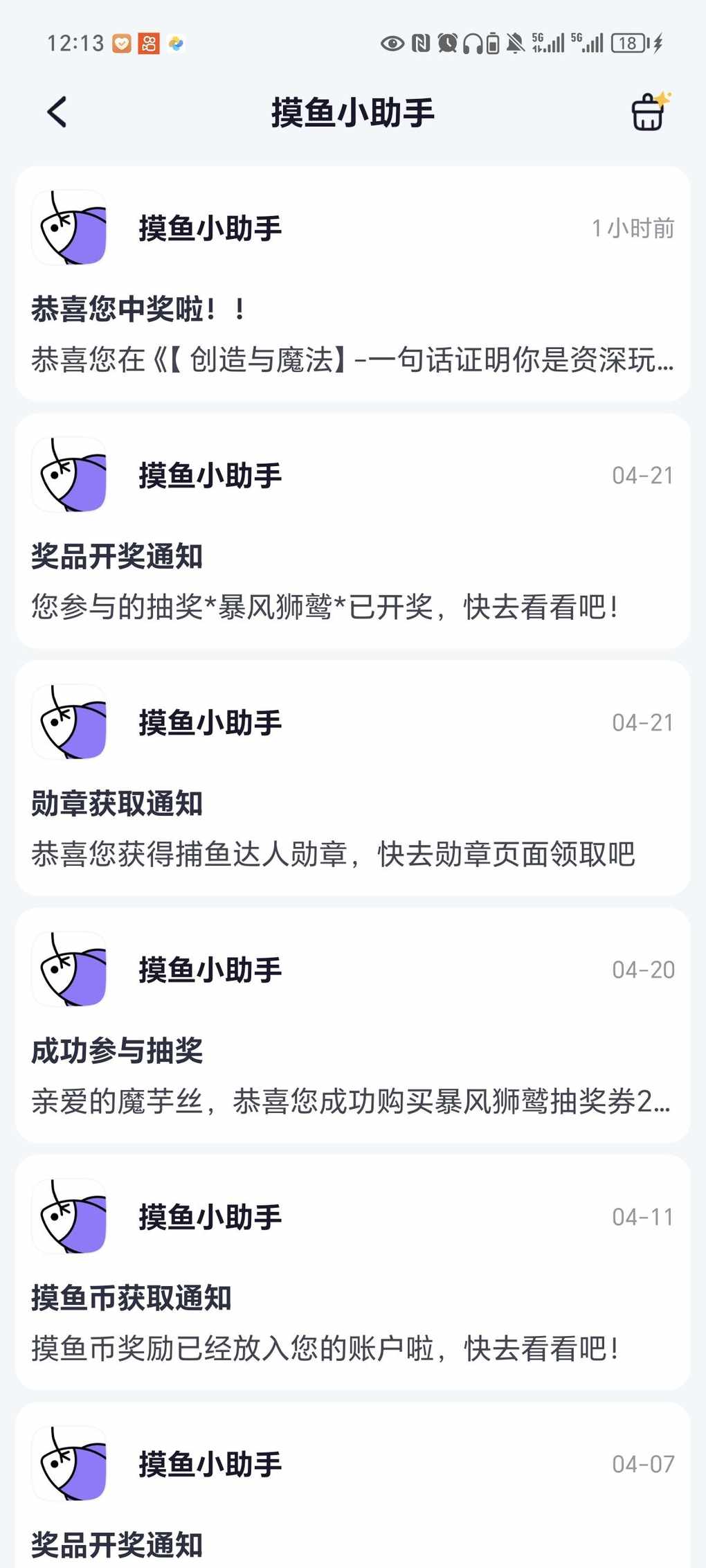Open the 04-21 奖品开奖通知 about 暴风狮鹫
This screenshot has height=1568, width=706.
pos(353,531)
